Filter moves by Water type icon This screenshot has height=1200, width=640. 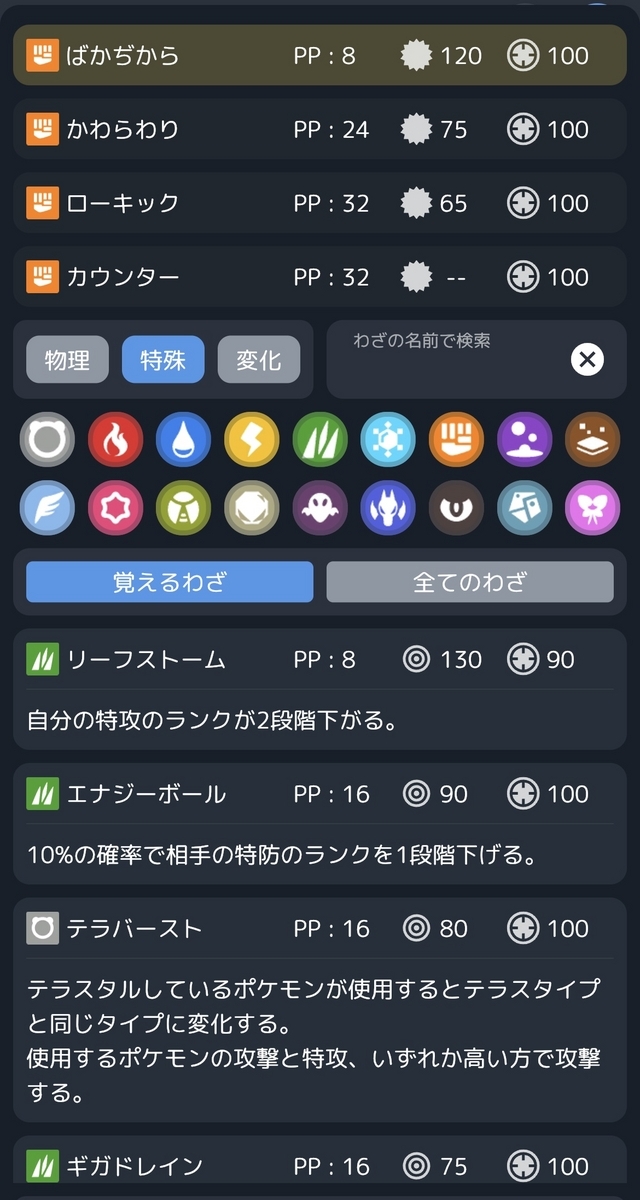[183, 440]
